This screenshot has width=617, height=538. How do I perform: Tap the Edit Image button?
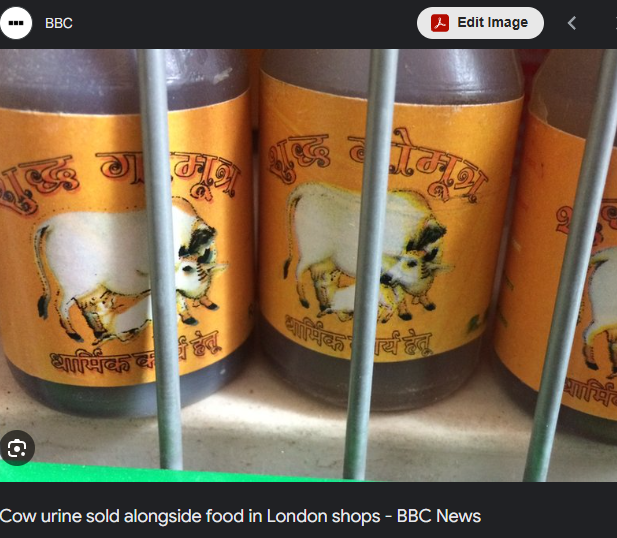click(480, 23)
